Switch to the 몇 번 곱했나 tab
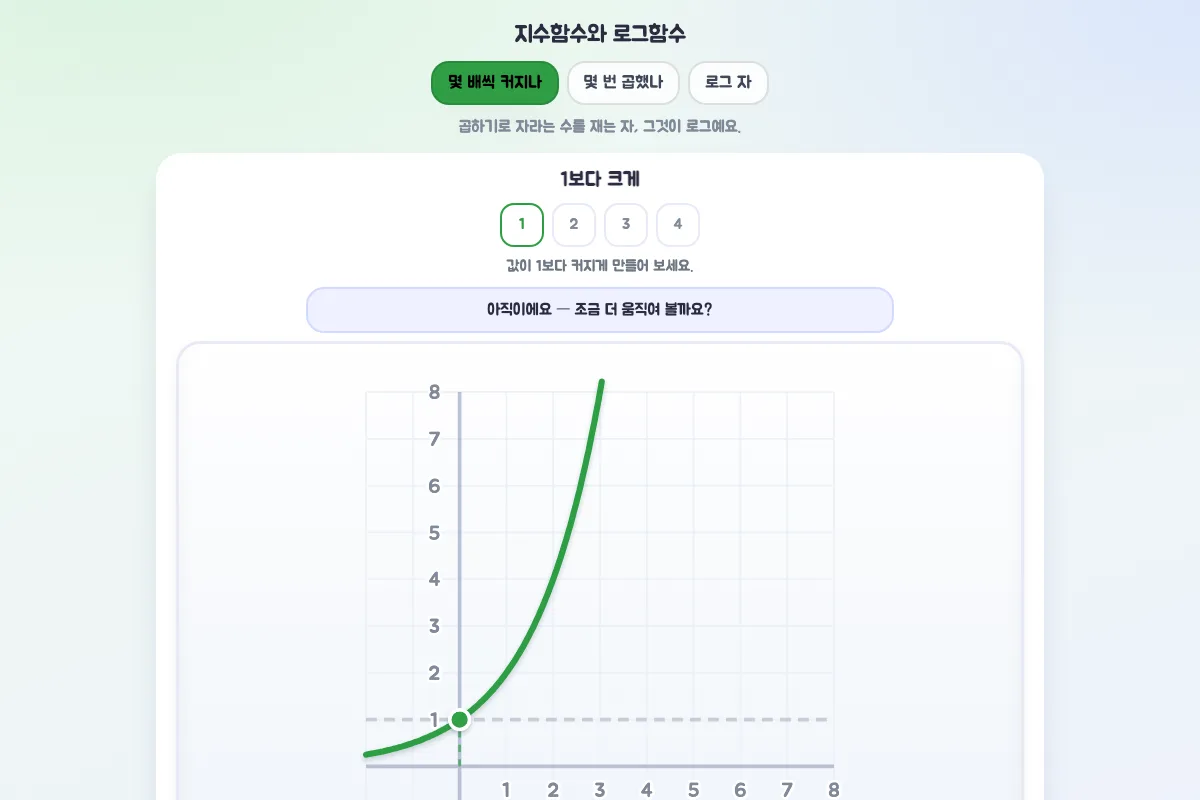This screenshot has width=1200, height=800. [x=623, y=83]
